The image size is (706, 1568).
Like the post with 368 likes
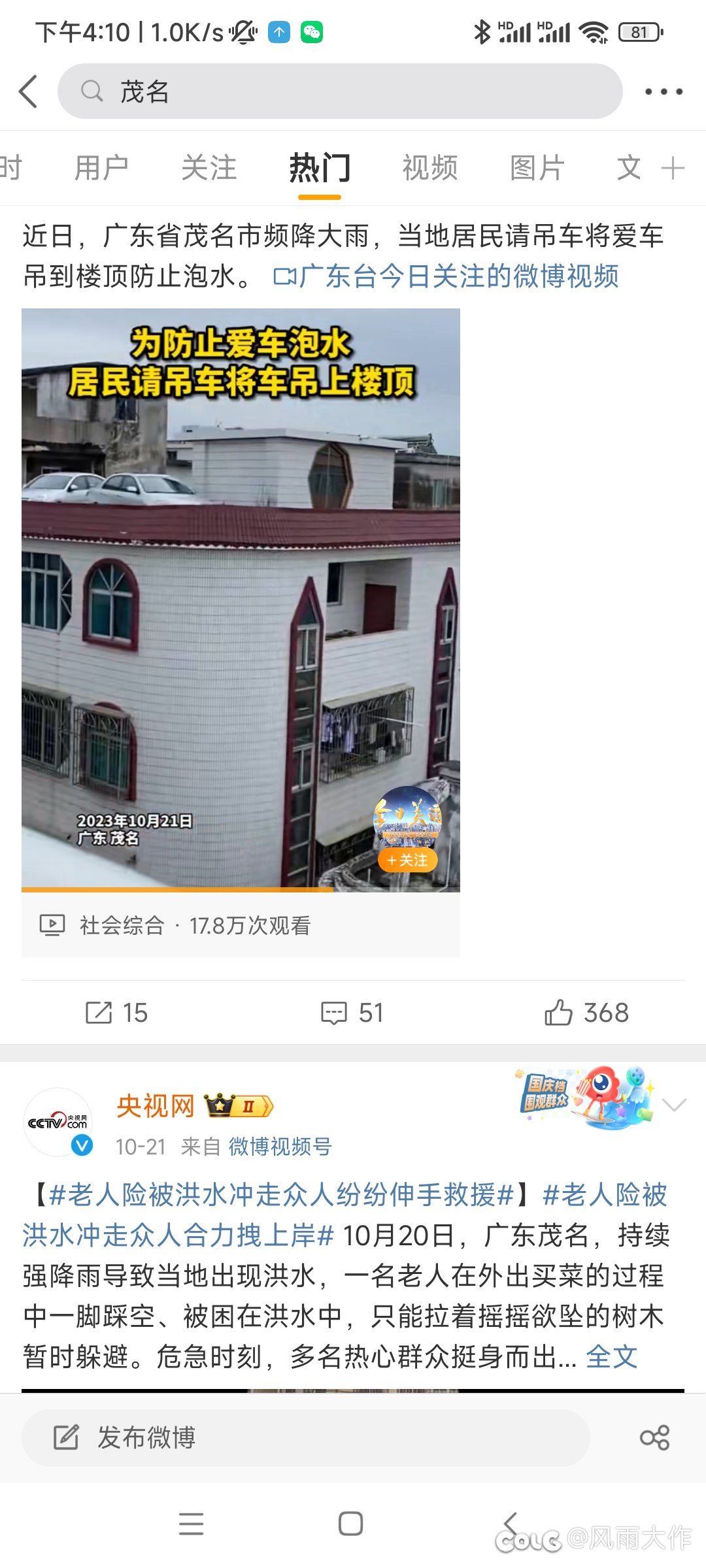[x=586, y=1013]
